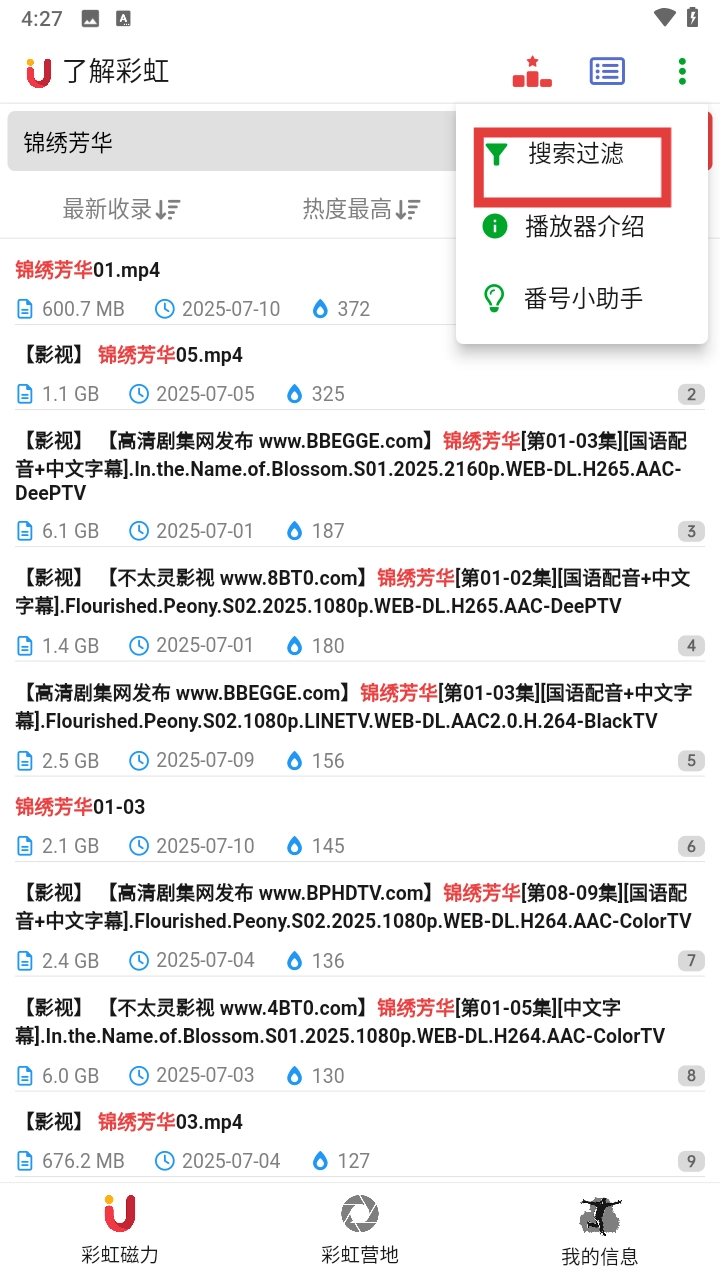Open the ranking podium icon
The height and width of the screenshot is (1280, 720).
pos(532,72)
